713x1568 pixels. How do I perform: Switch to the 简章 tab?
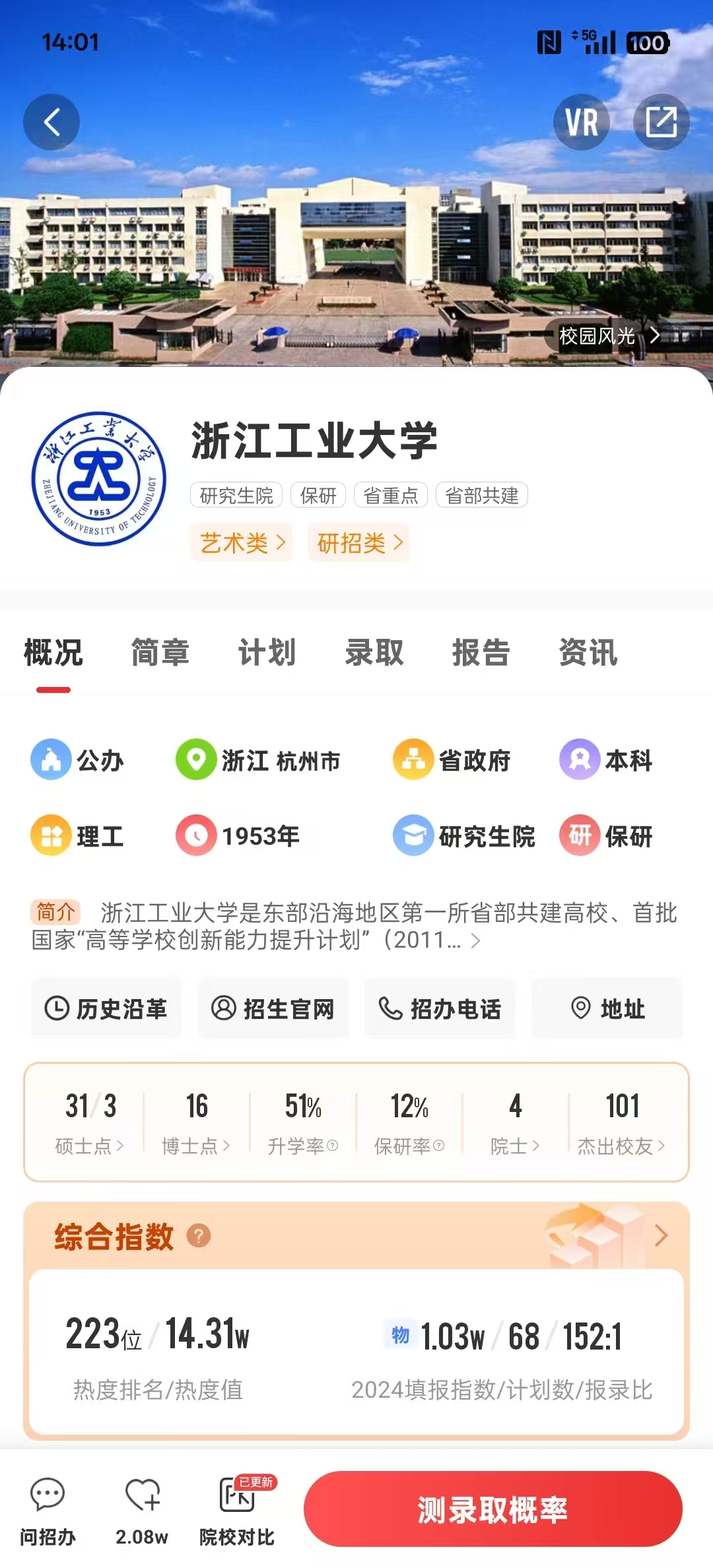coord(160,653)
